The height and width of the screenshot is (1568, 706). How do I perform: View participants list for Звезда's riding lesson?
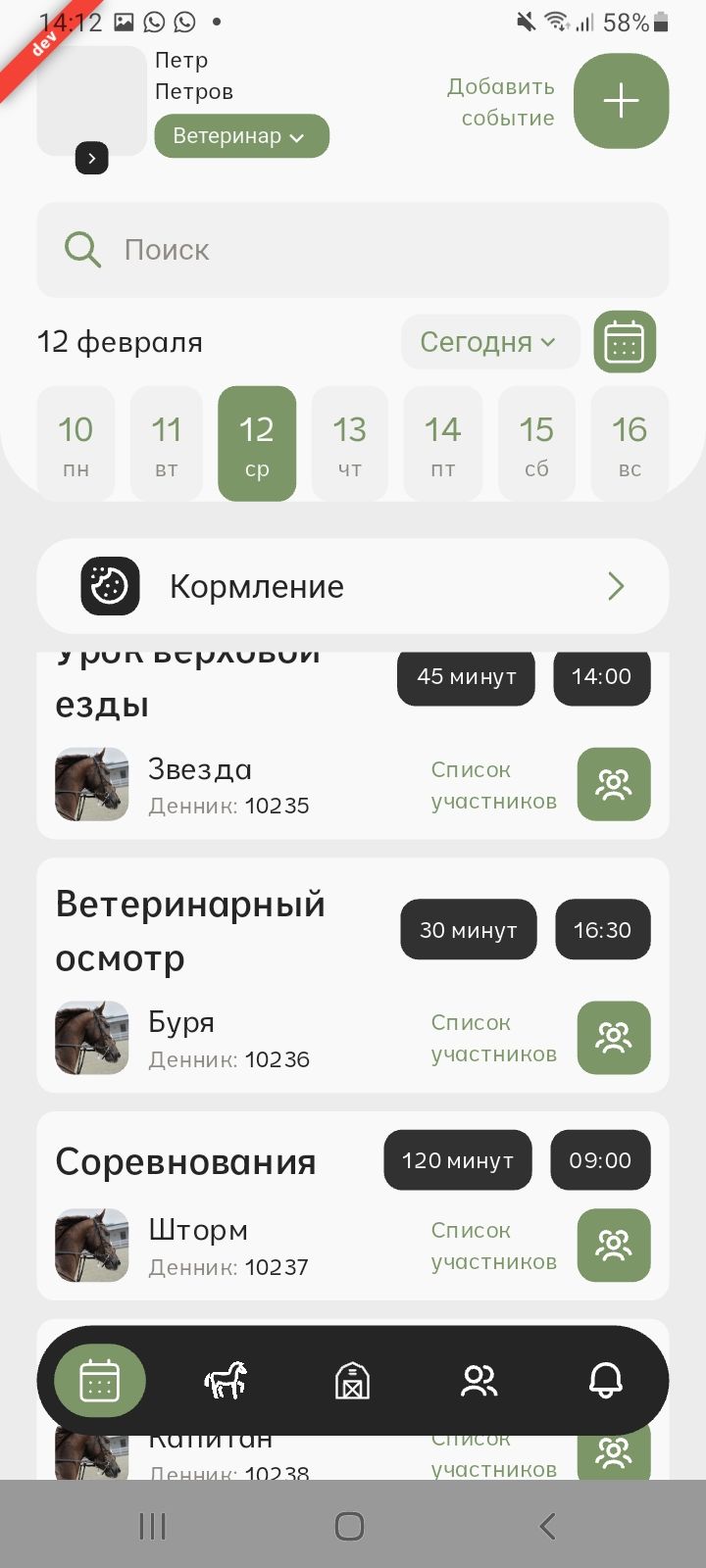click(x=614, y=784)
